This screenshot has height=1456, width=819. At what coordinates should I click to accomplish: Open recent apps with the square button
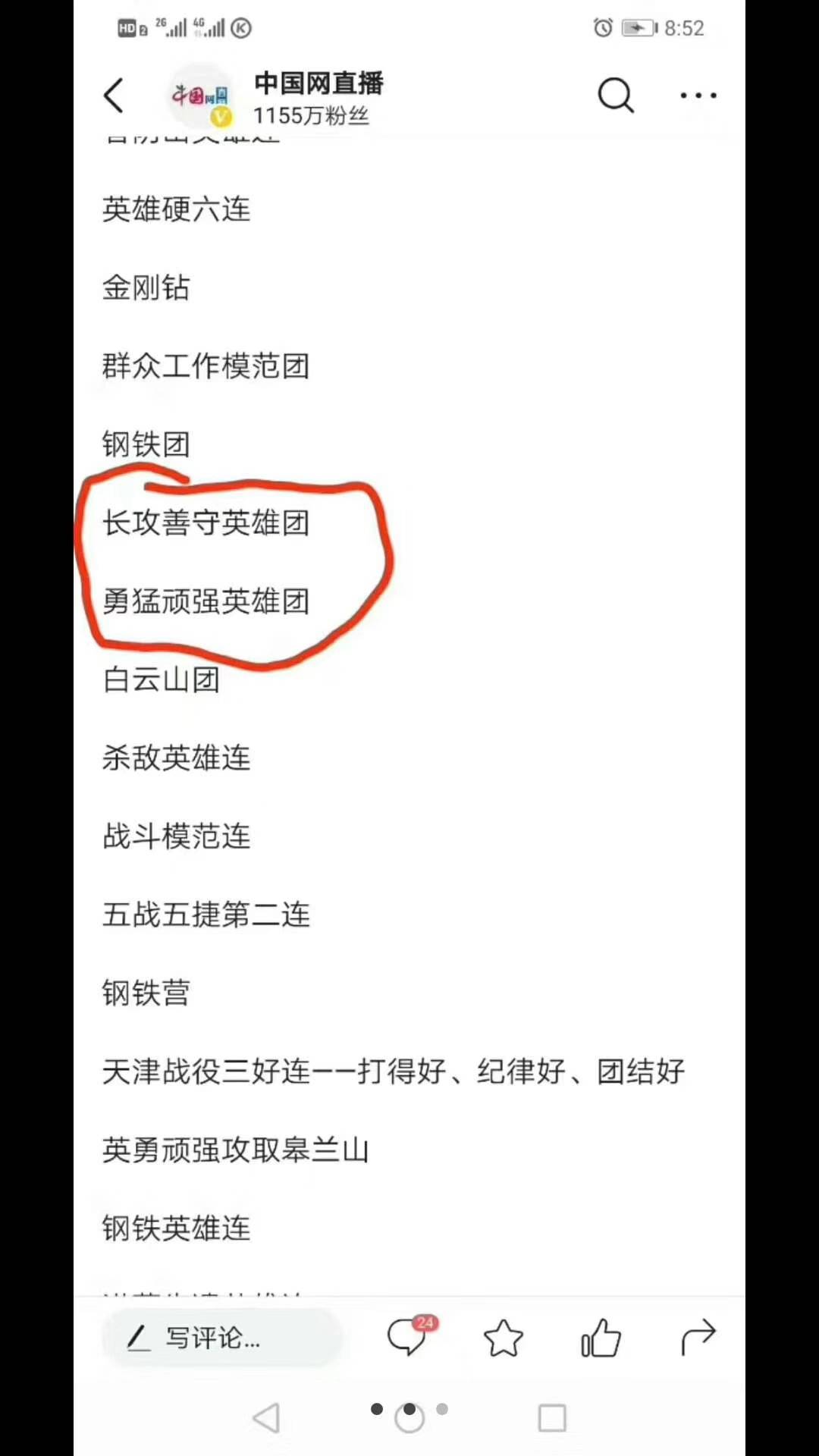552,1417
